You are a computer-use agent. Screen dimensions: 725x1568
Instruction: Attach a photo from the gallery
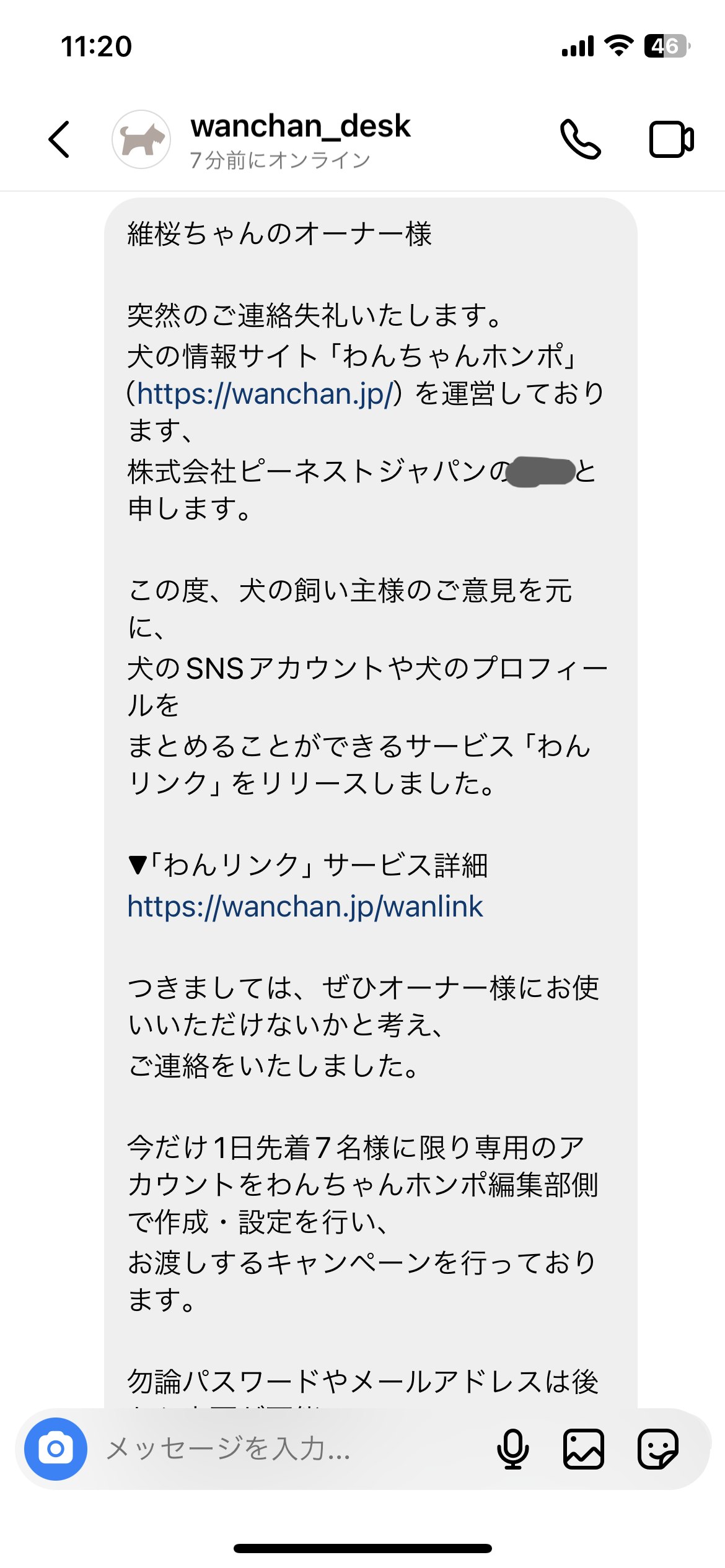[x=584, y=1449]
